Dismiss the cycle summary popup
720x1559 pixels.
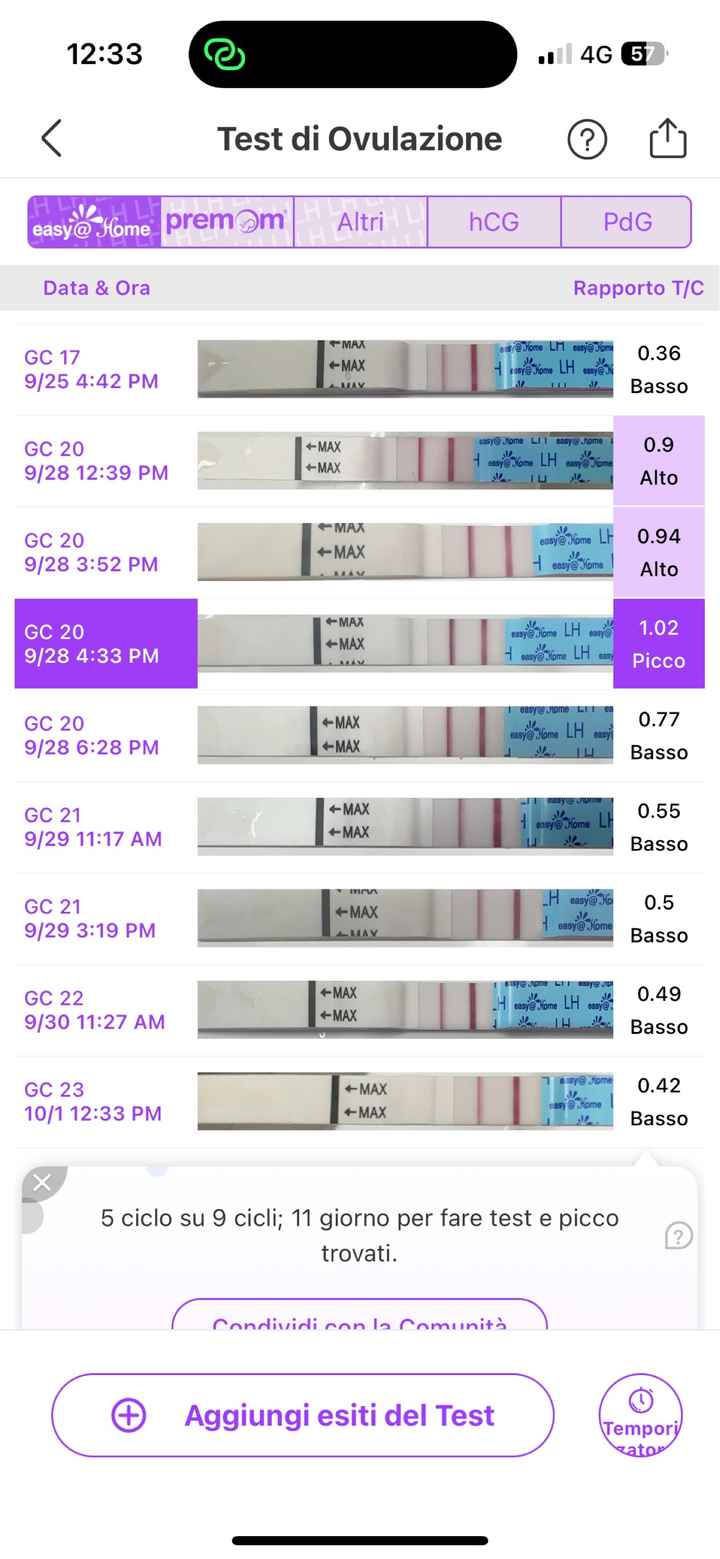pyautogui.click(x=42, y=1183)
